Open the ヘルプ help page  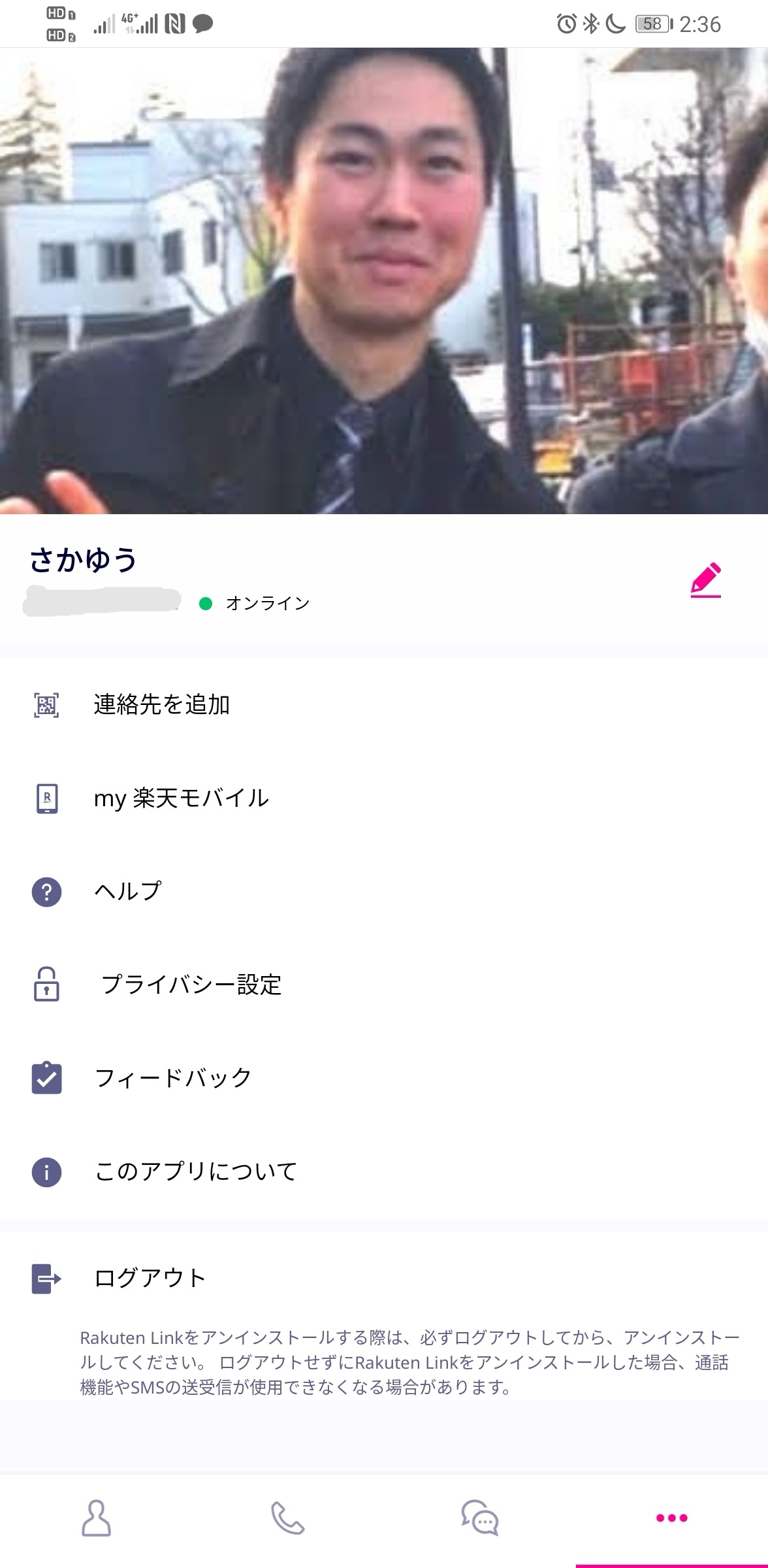click(127, 892)
